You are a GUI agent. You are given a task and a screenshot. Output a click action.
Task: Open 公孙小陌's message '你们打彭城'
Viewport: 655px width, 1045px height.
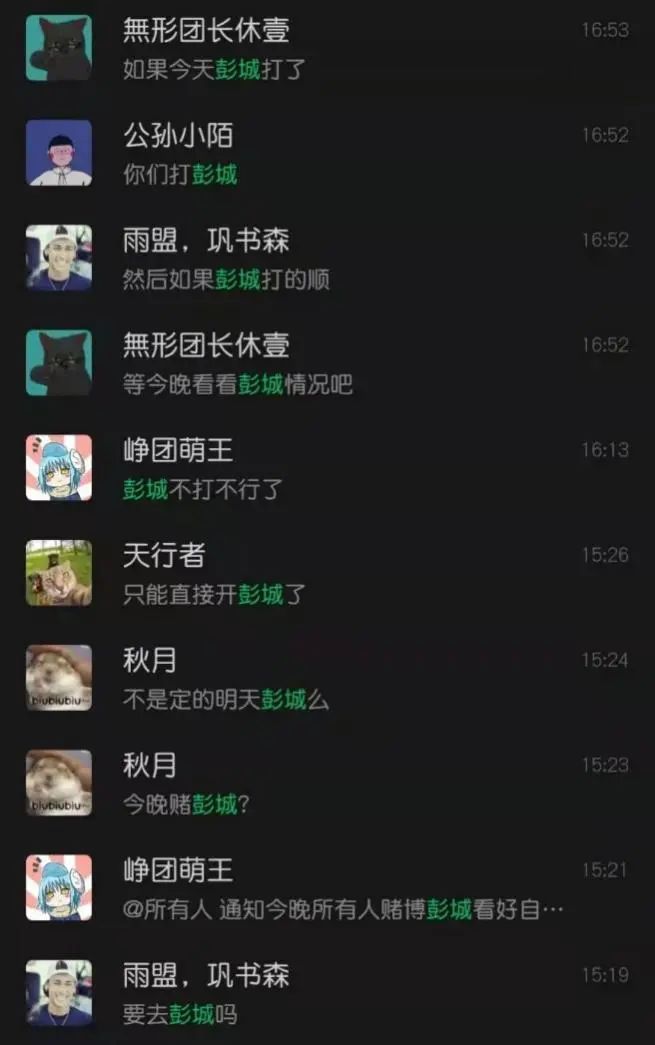(180, 174)
